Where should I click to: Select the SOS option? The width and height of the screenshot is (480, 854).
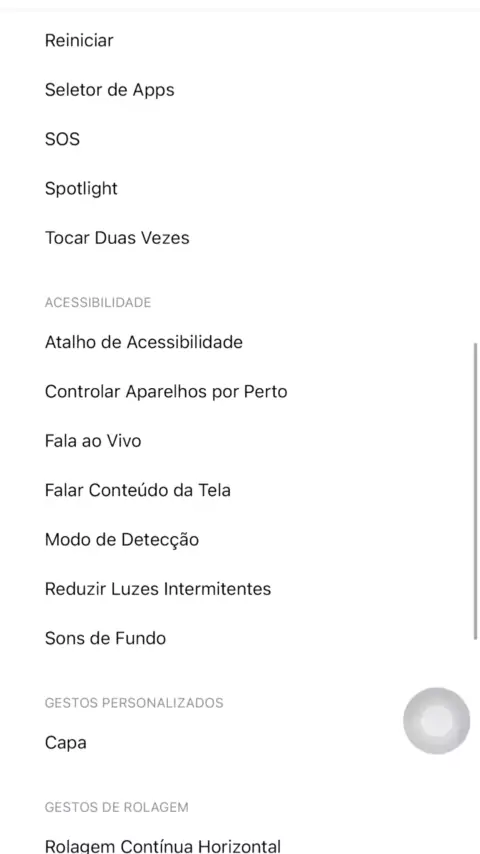coord(240,139)
